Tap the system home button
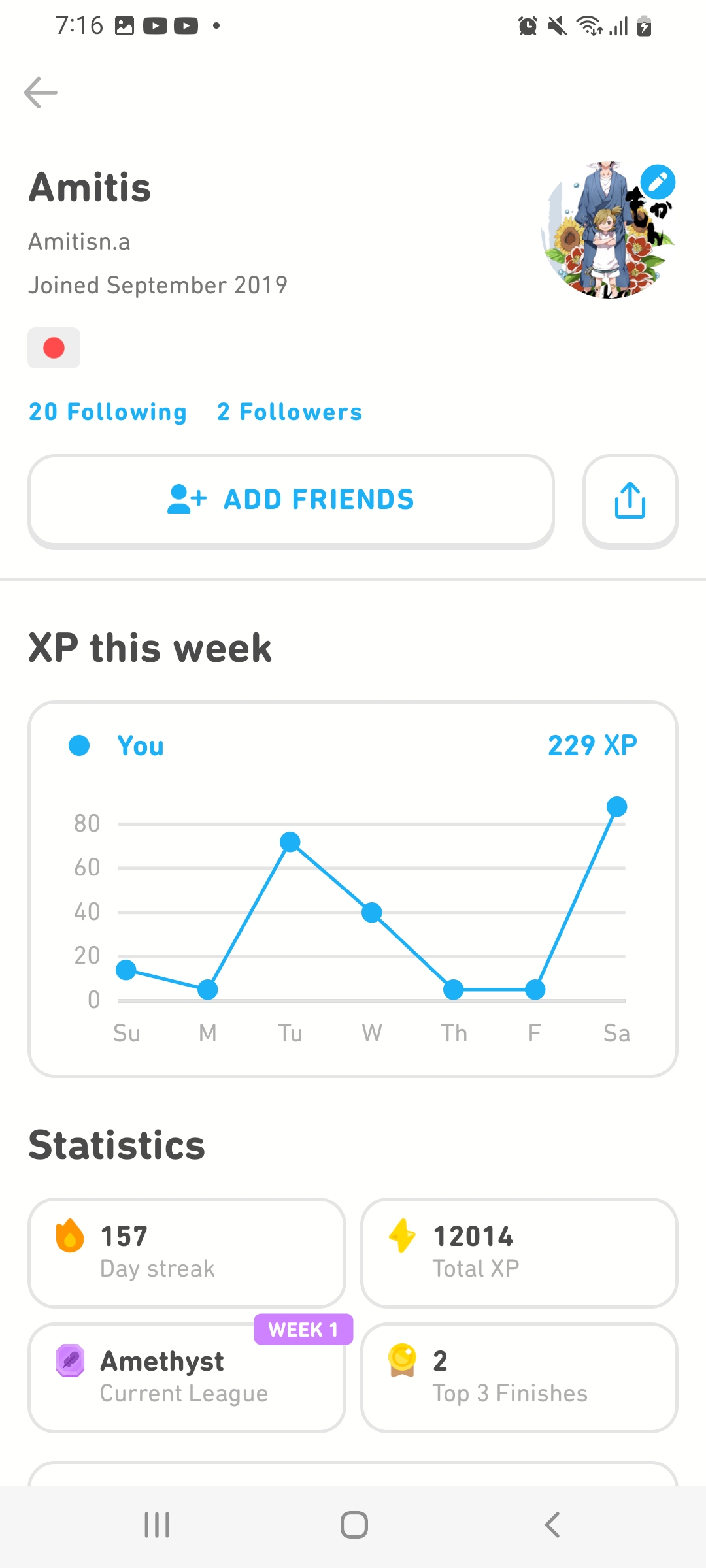 coord(354,1526)
